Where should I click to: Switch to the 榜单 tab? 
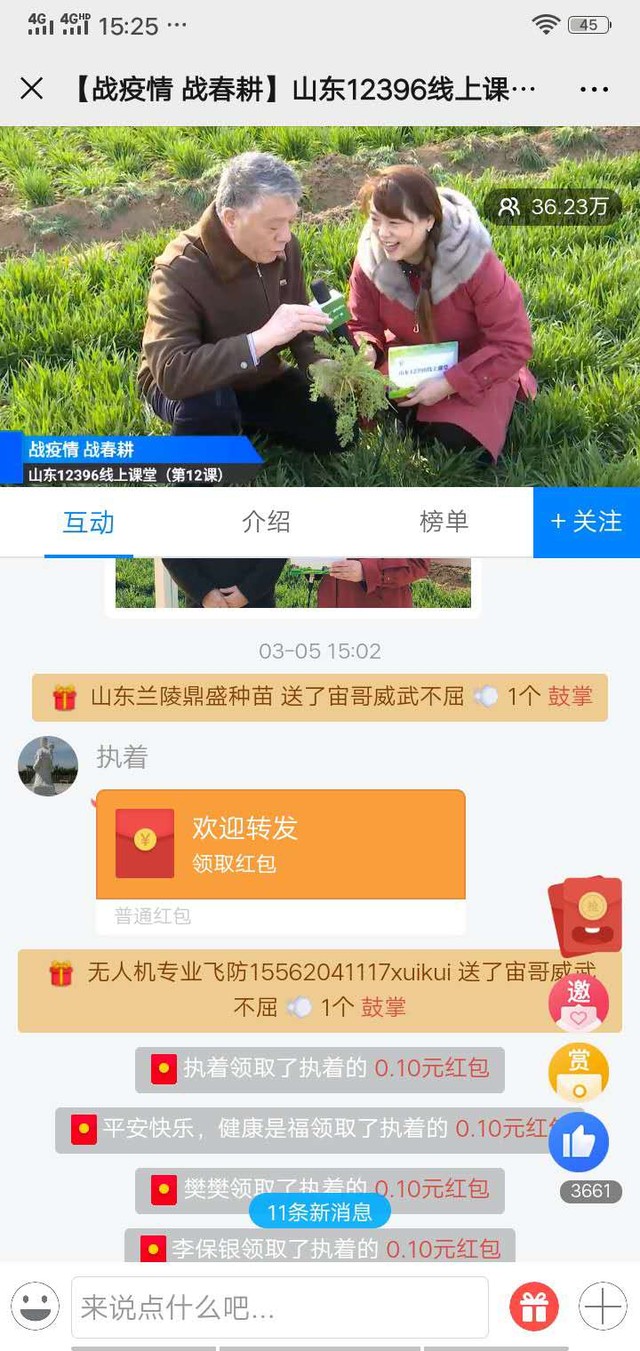coord(444,521)
